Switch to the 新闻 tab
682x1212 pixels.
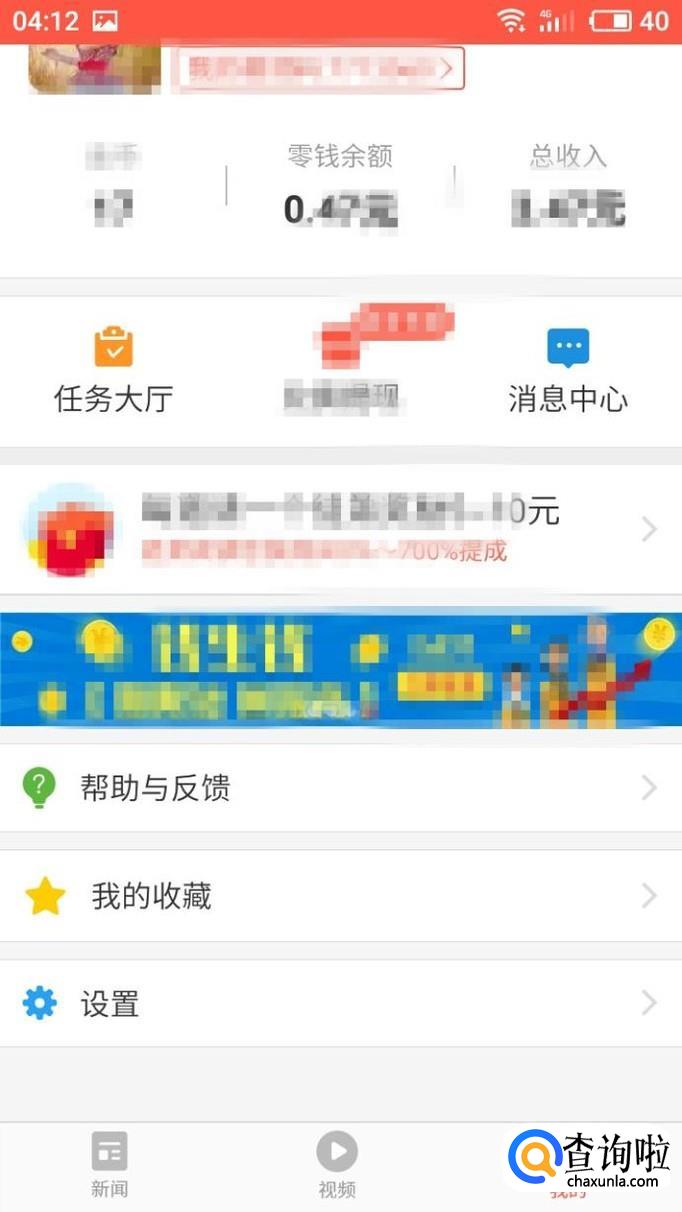(x=109, y=1165)
